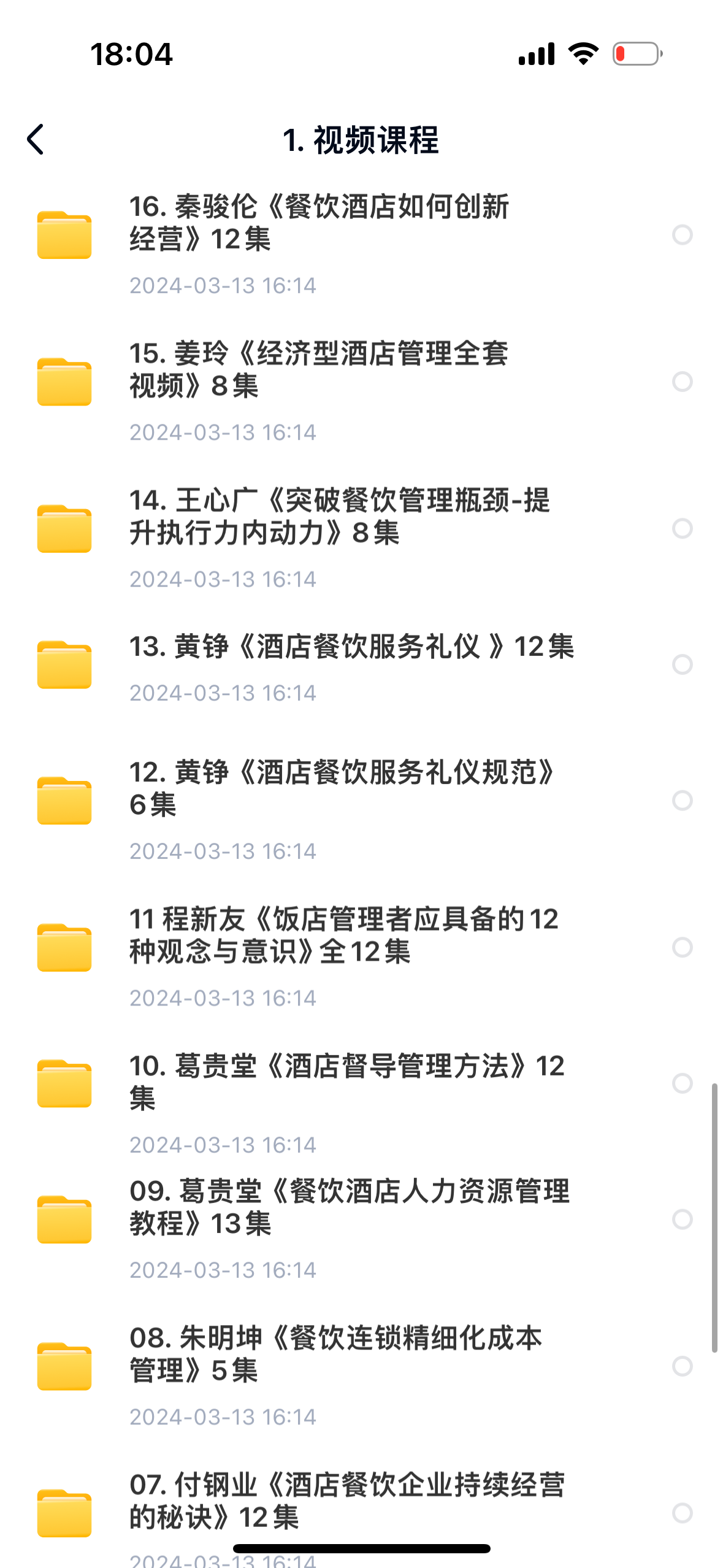Image resolution: width=723 pixels, height=1568 pixels.
Task: Open folder 09. 葛贵堂《餐饮酒店人力资源管理教程》
Action: (x=348, y=1207)
